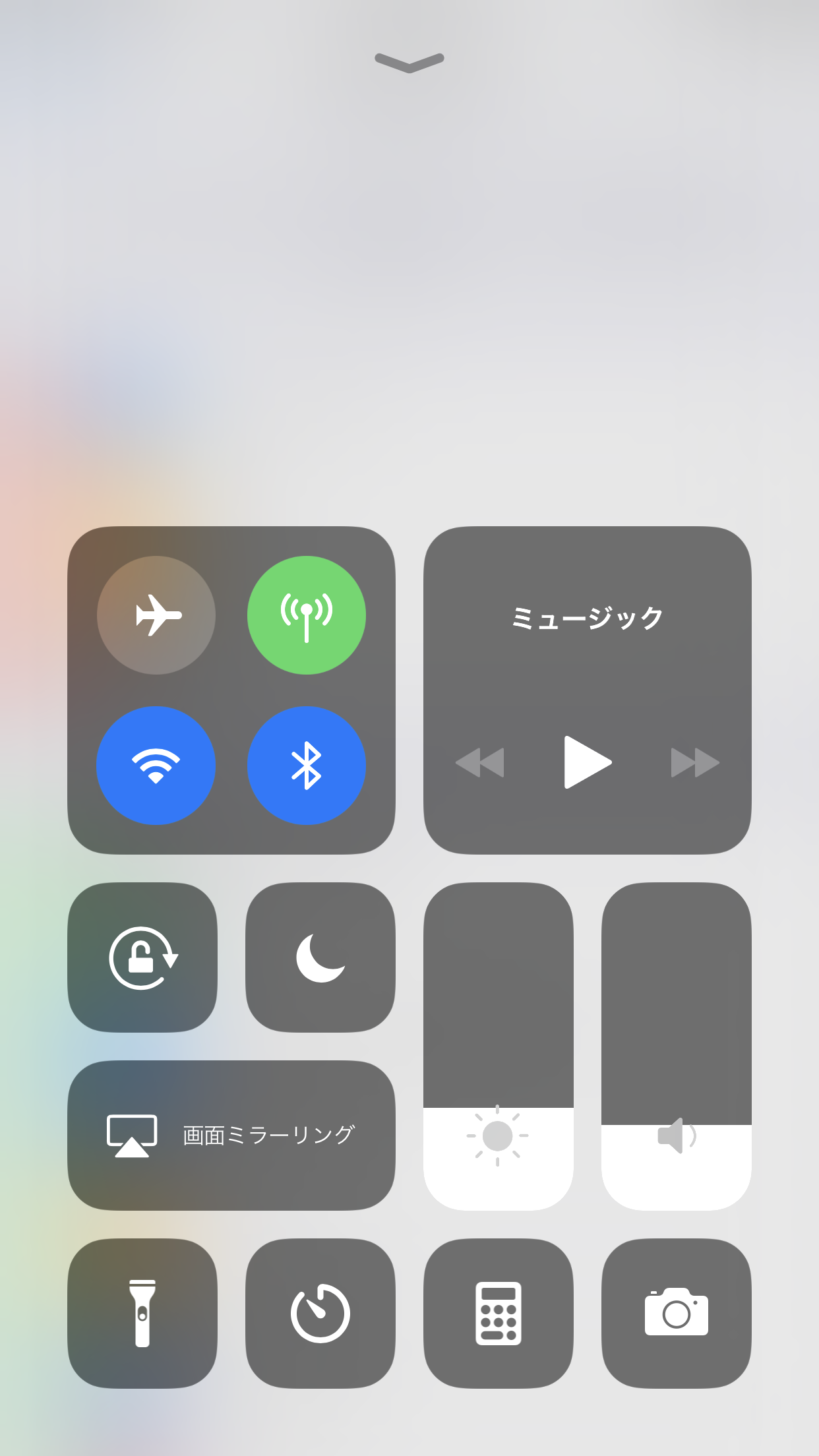Tap the moon Do Not Disturb icon

[320, 957]
